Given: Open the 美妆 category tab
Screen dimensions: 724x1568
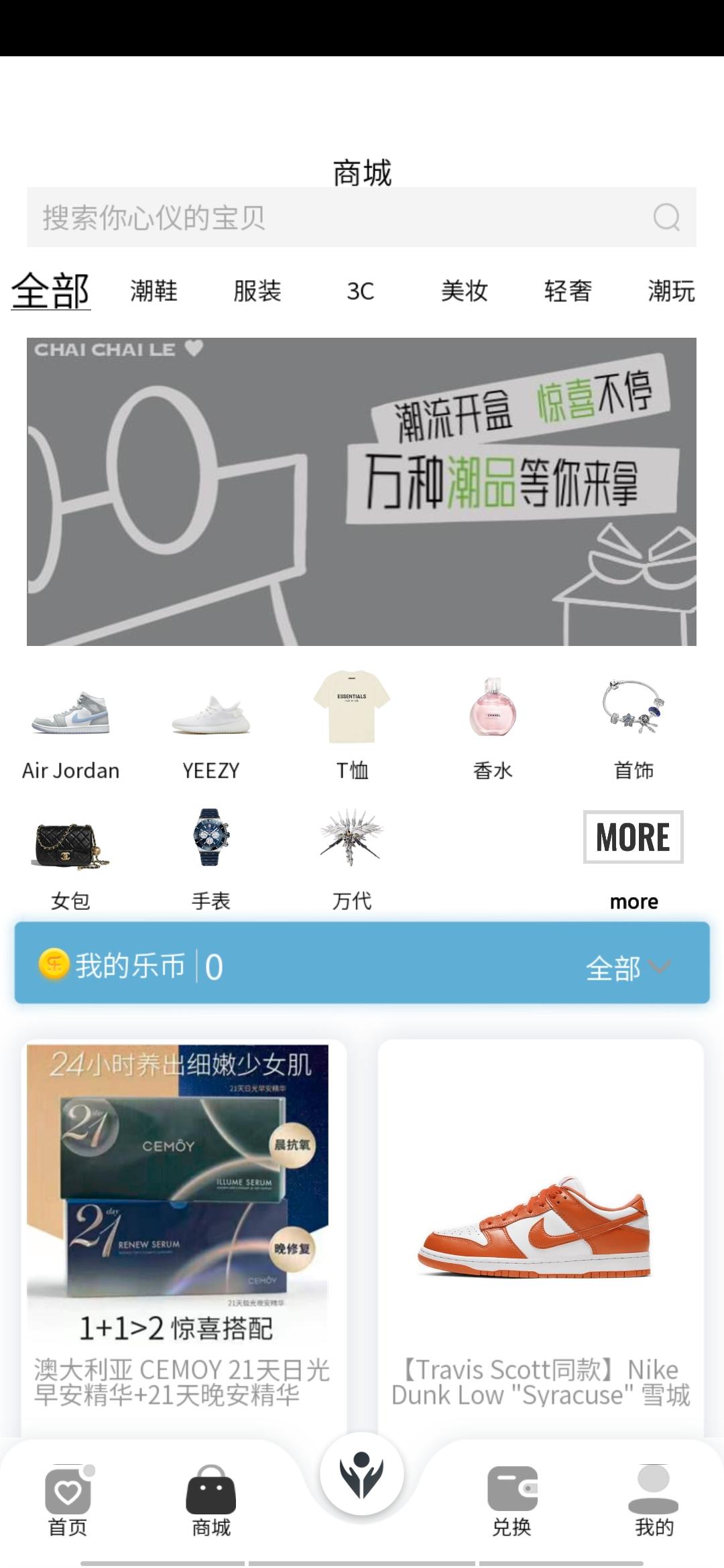Looking at the screenshot, I should point(464,291).
